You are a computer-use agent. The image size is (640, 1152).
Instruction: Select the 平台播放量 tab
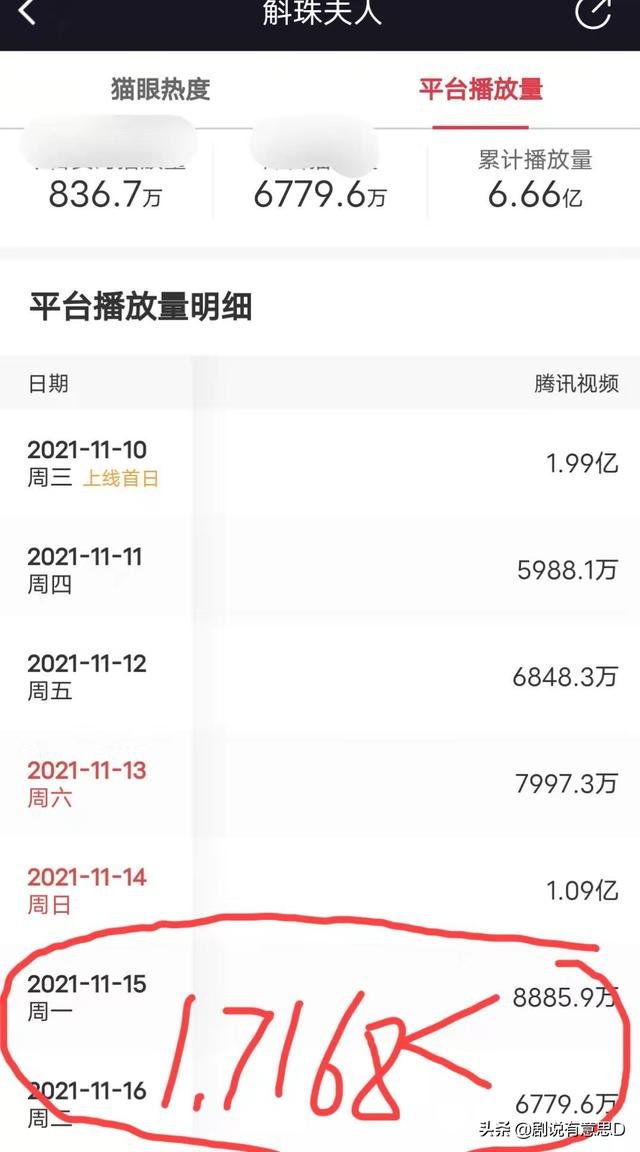point(481,90)
